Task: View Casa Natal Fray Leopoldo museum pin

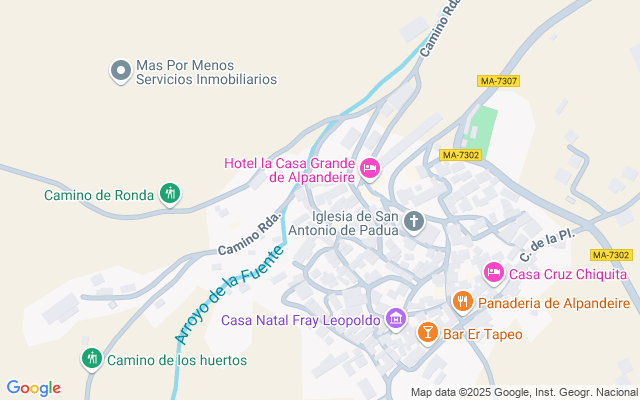Action: tap(396, 320)
